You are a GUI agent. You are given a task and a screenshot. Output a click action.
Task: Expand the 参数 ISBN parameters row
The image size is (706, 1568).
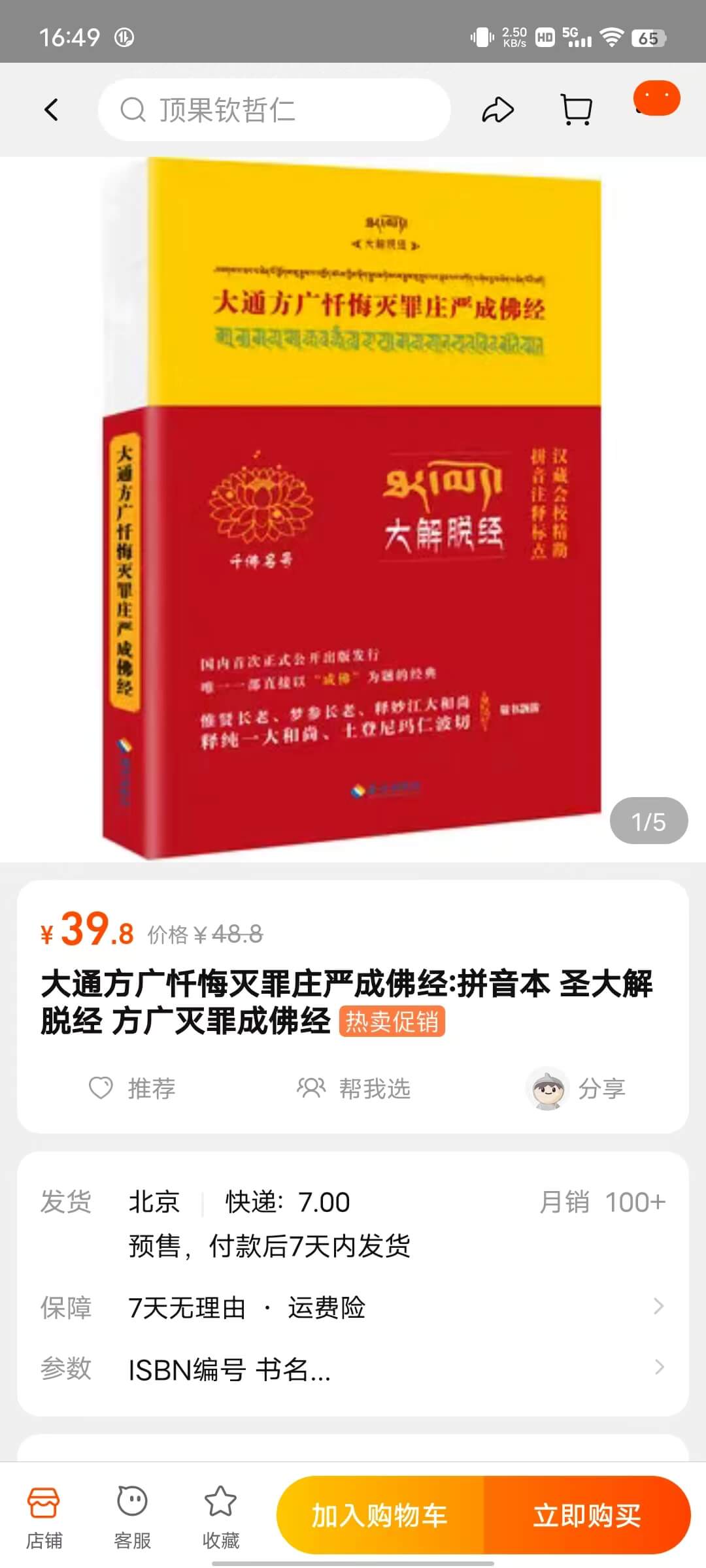[x=353, y=1369]
